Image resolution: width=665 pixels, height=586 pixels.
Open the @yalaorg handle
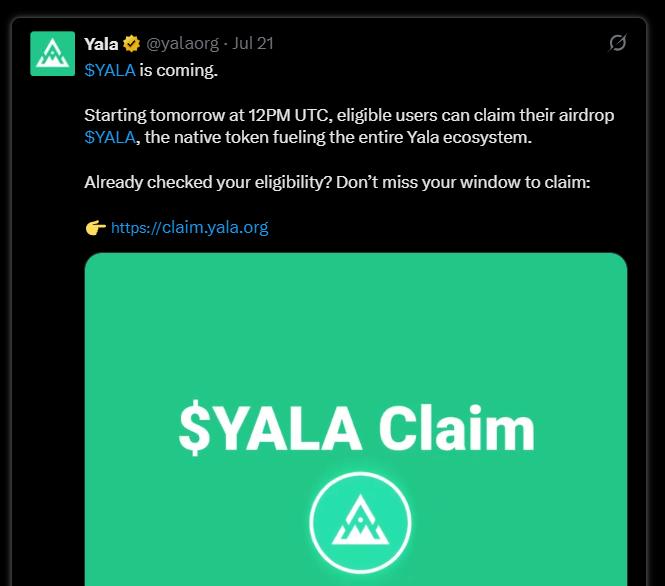[x=184, y=43]
